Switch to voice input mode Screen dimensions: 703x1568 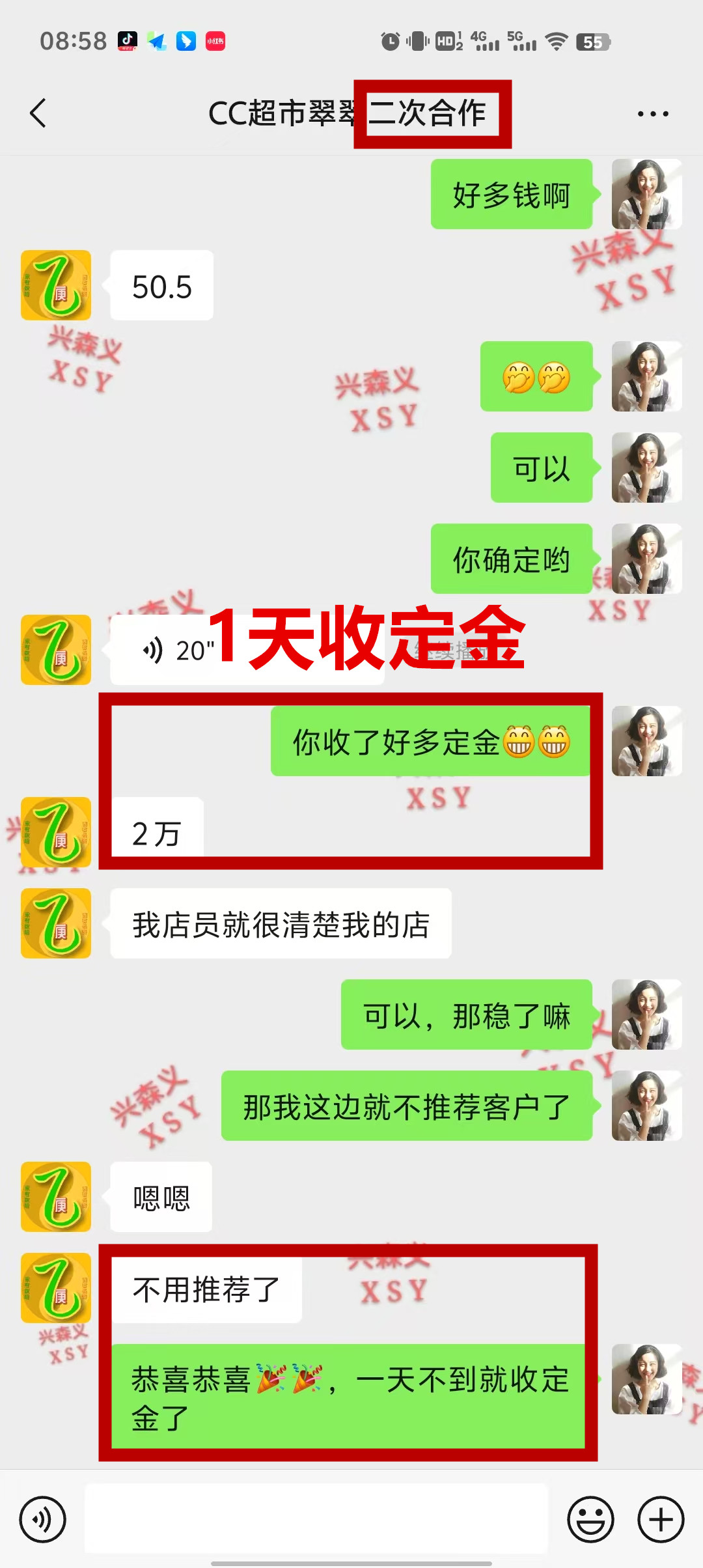42,1520
